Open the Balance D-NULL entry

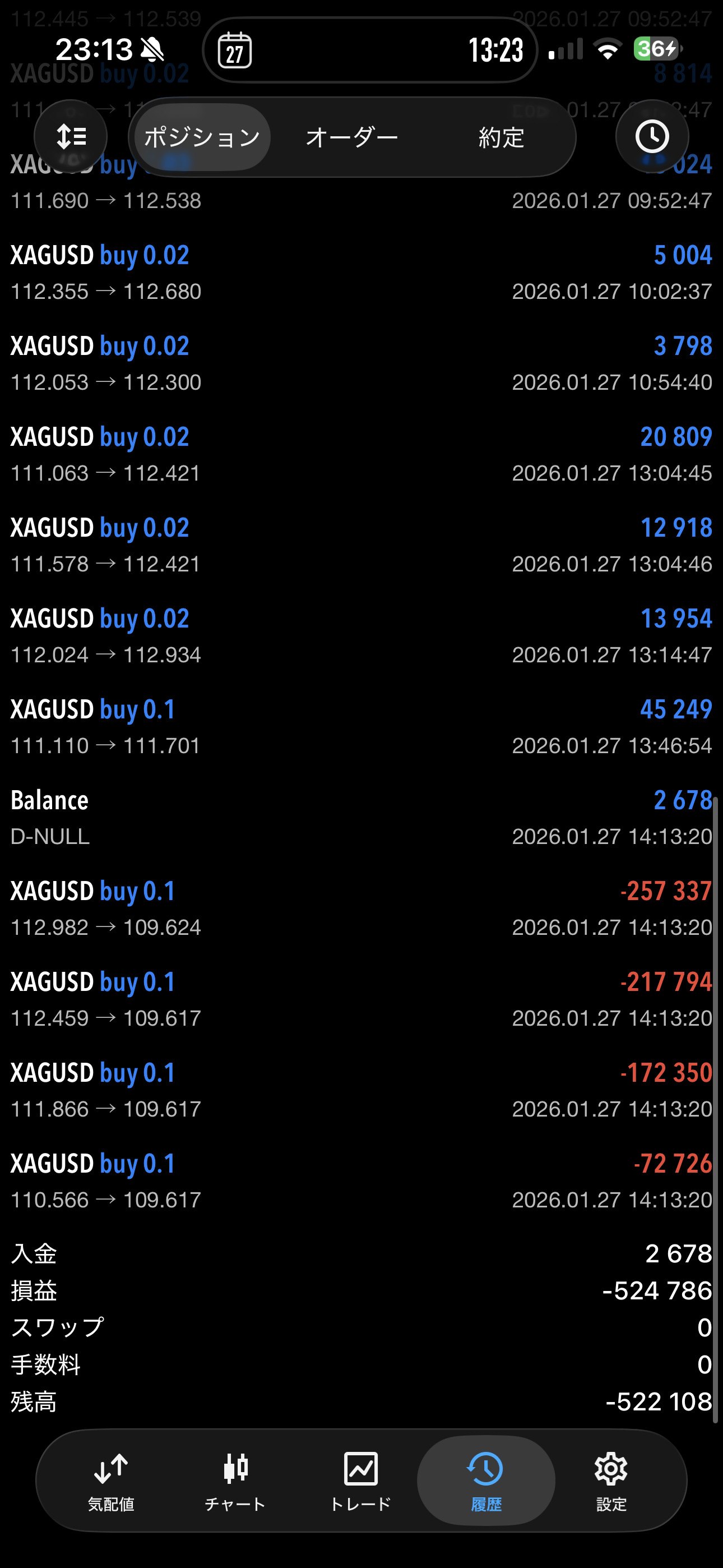point(361,818)
